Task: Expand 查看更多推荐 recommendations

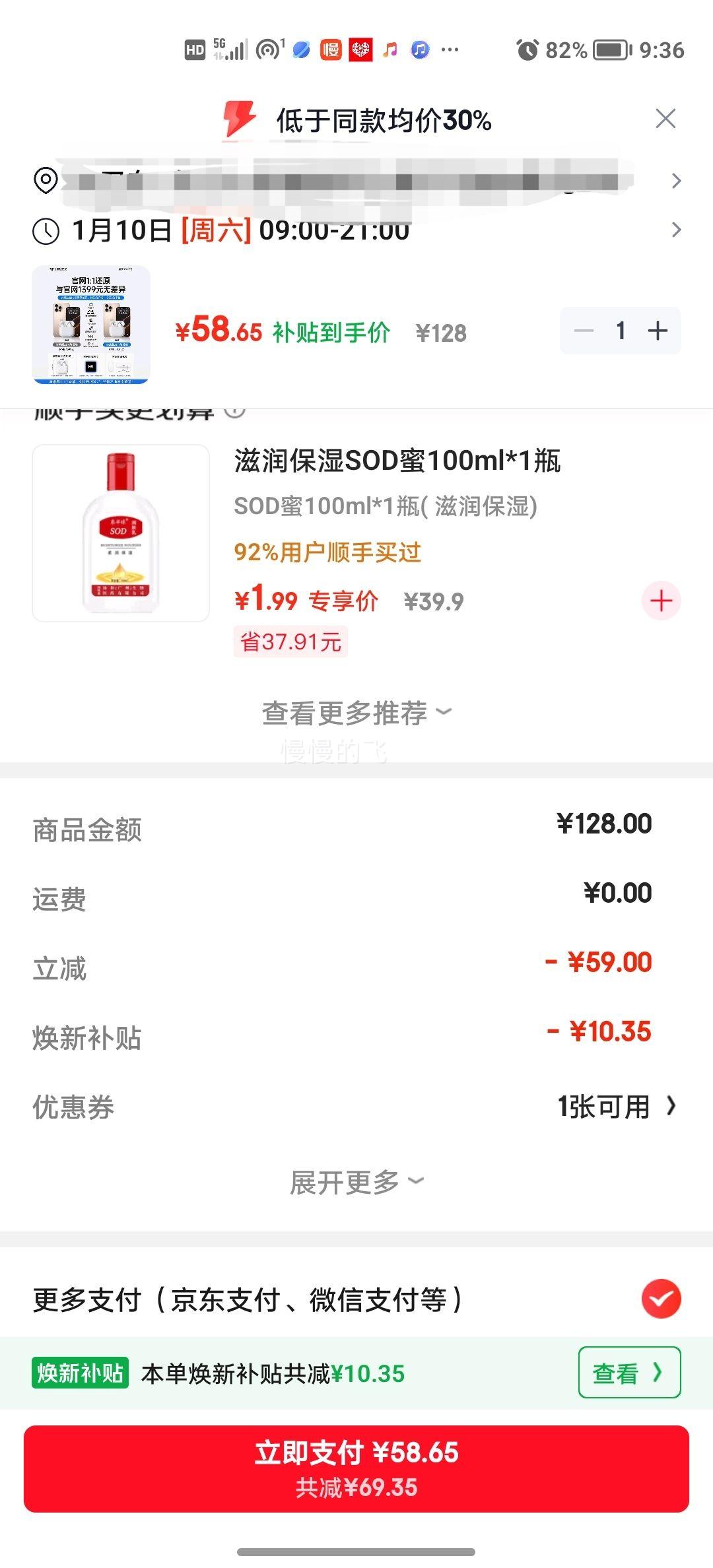Action: coord(356,713)
